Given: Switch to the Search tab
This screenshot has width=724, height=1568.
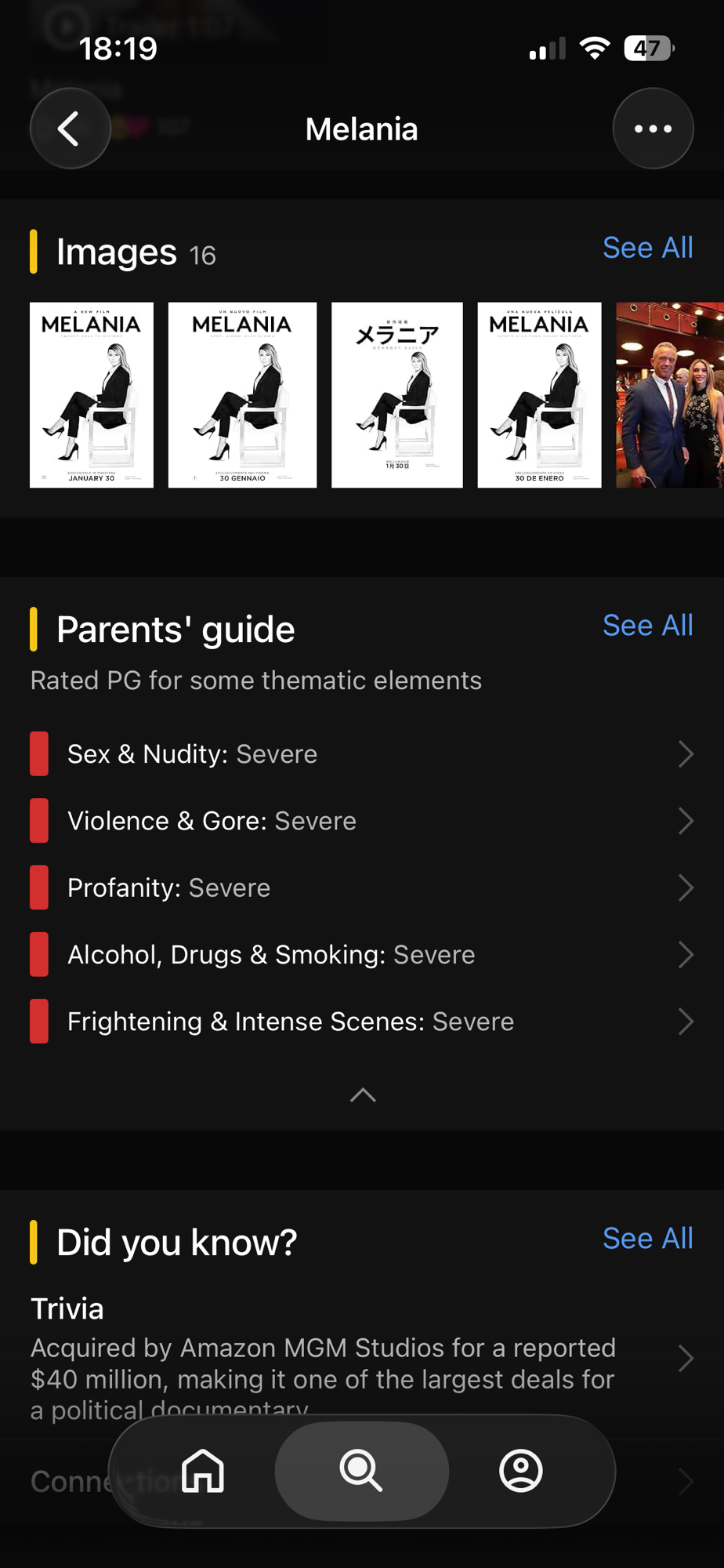Looking at the screenshot, I should pyautogui.click(x=361, y=1471).
